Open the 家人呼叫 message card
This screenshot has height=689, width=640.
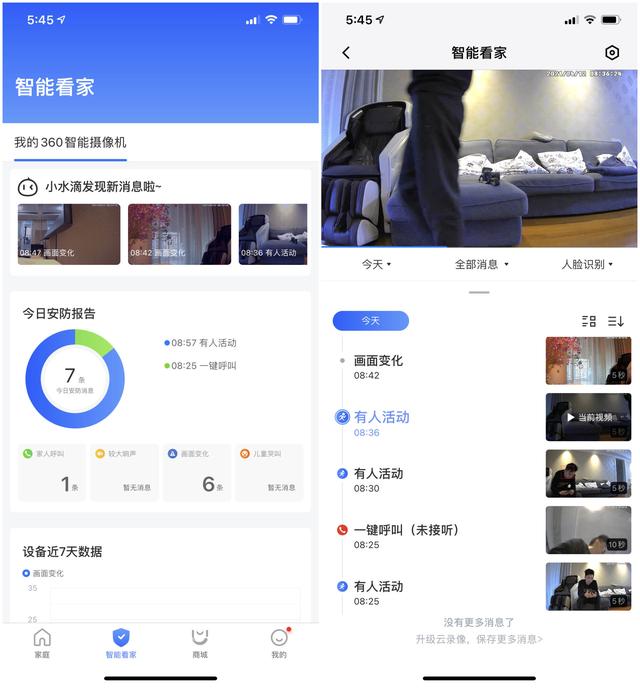(x=52, y=473)
